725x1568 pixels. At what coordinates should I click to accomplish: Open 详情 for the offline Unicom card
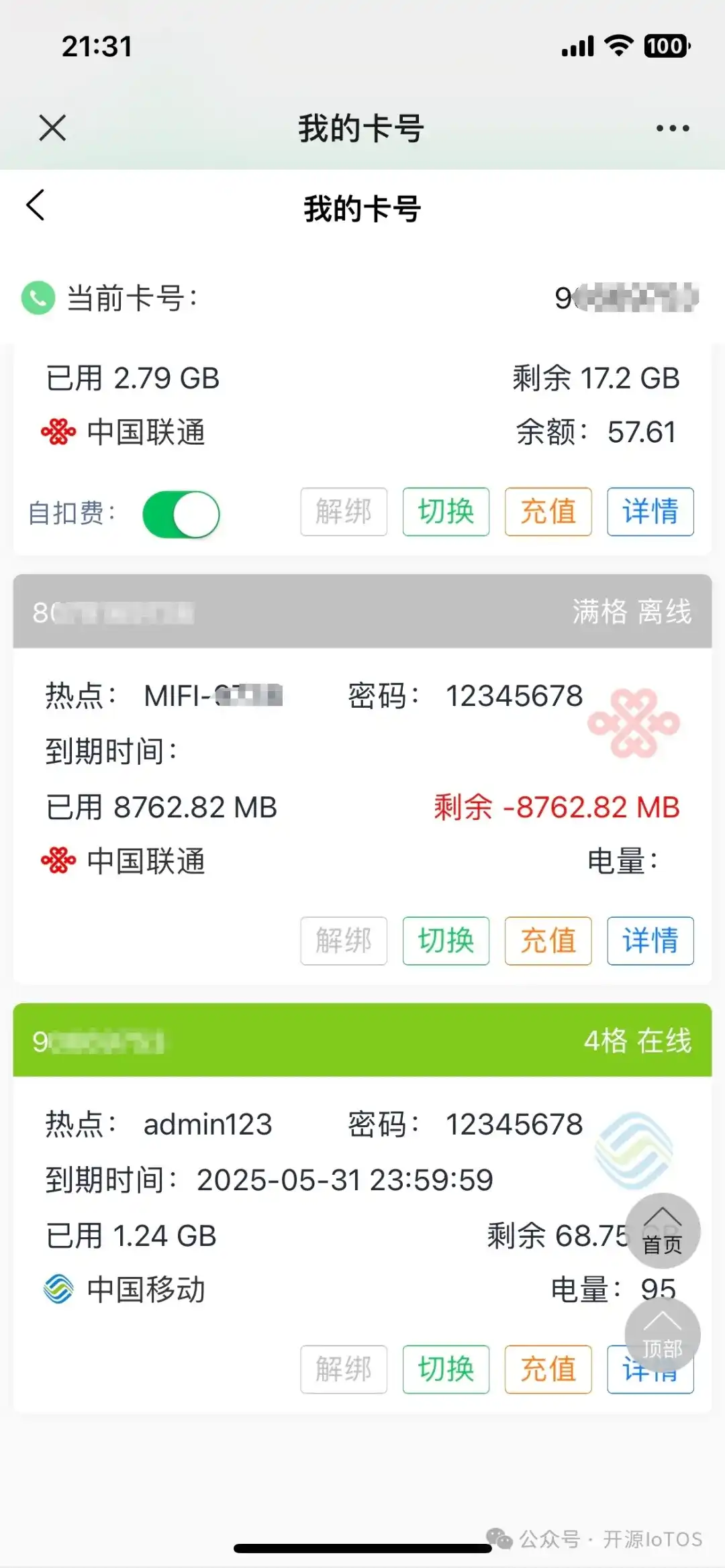[649, 941]
